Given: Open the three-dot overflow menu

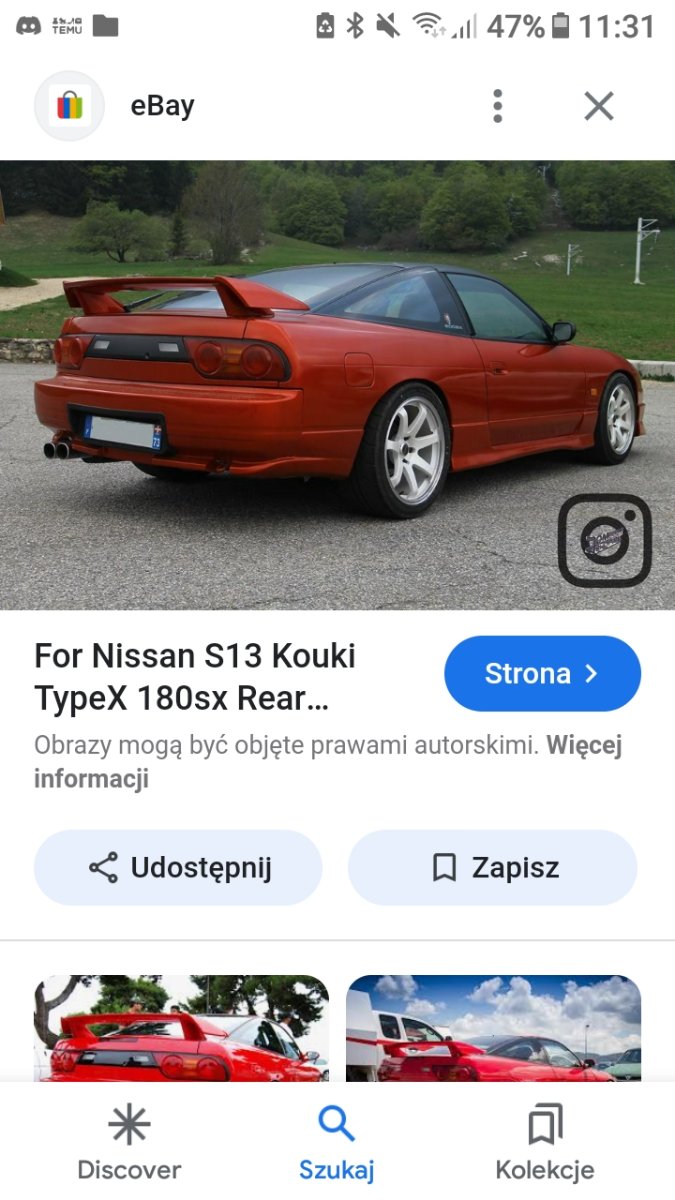Looking at the screenshot, I should (498, 106).
